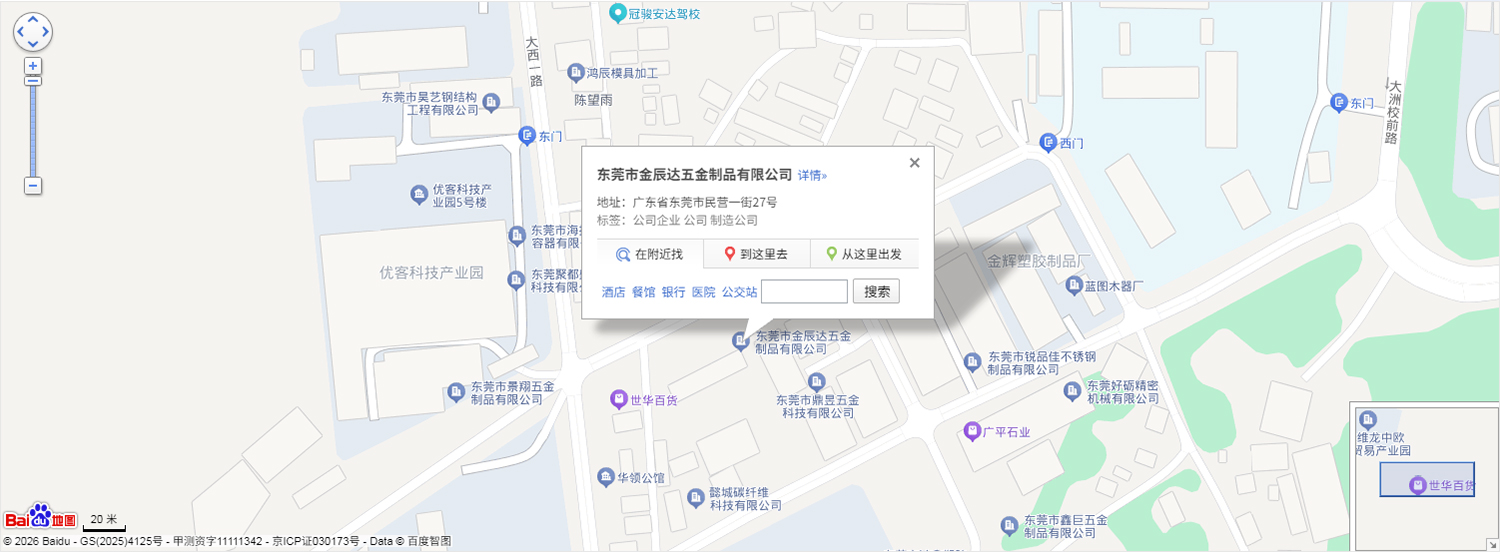The image size is (1500, 552).
Task: Tap the pan direction control
Action: [33, 32]
